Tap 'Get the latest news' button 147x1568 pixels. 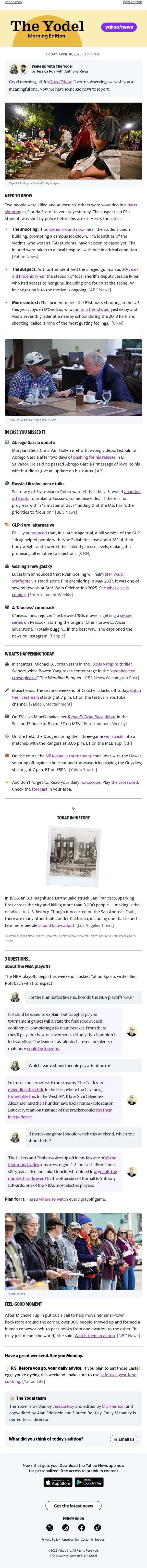click(73, 1505)
